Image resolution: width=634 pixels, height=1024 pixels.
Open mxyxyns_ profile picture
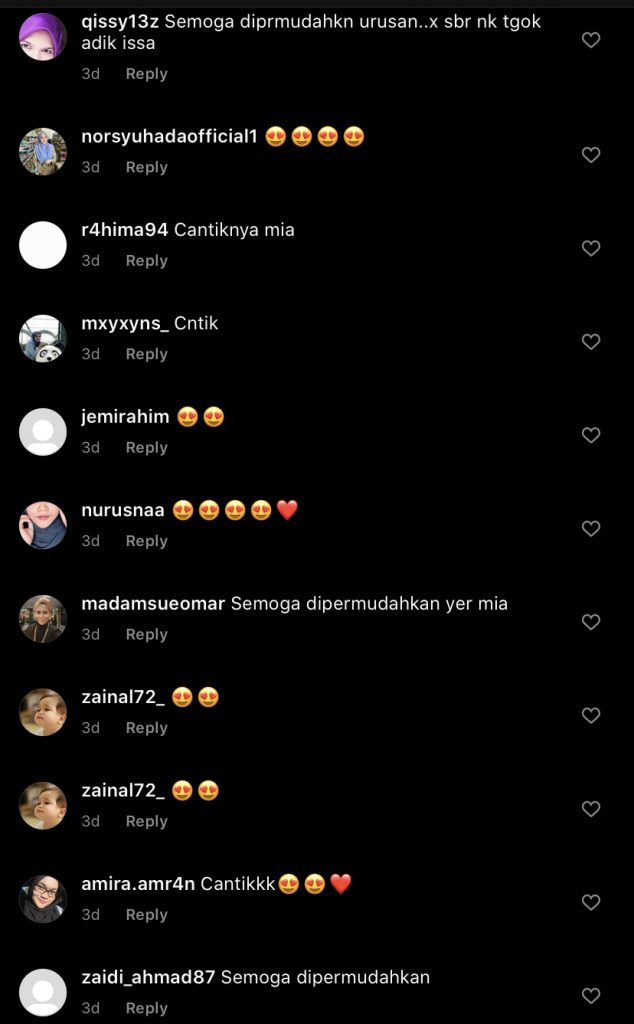[43, 338]
